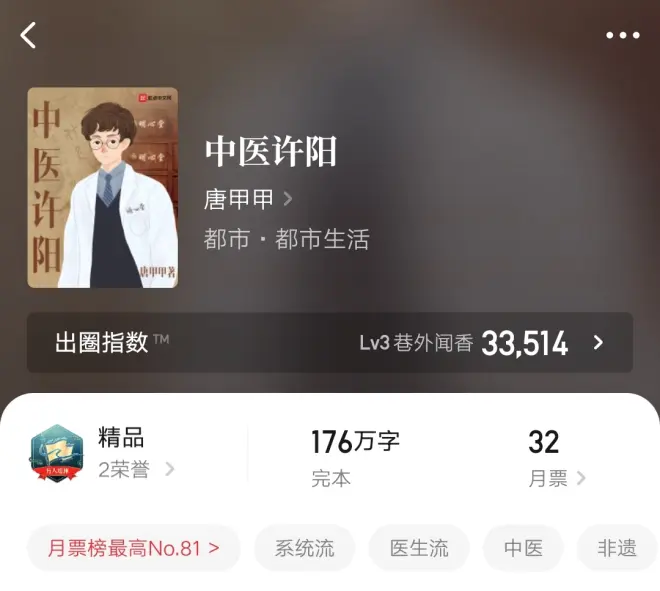The width and height of the screenshot is (660, 591).
Task: Select the 中医 tag
Action: click(x=523, y=548)
